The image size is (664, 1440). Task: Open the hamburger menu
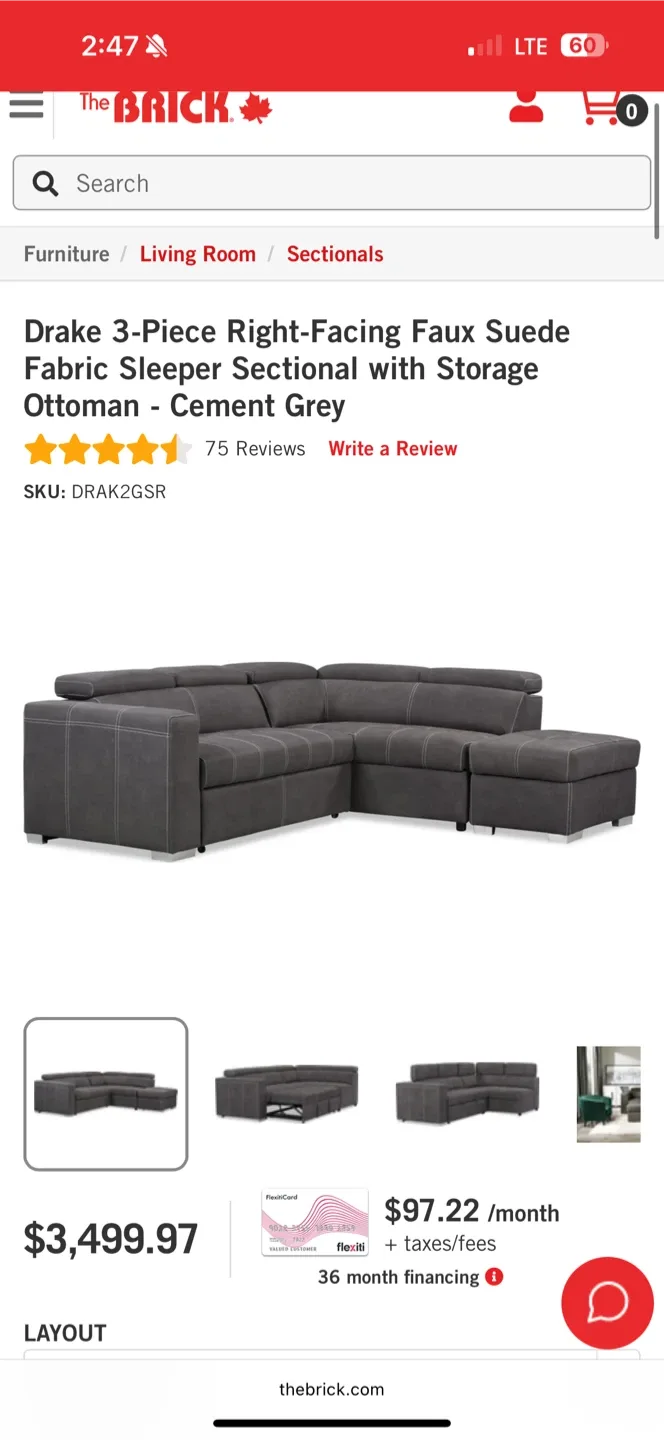[x=27, y=106]
